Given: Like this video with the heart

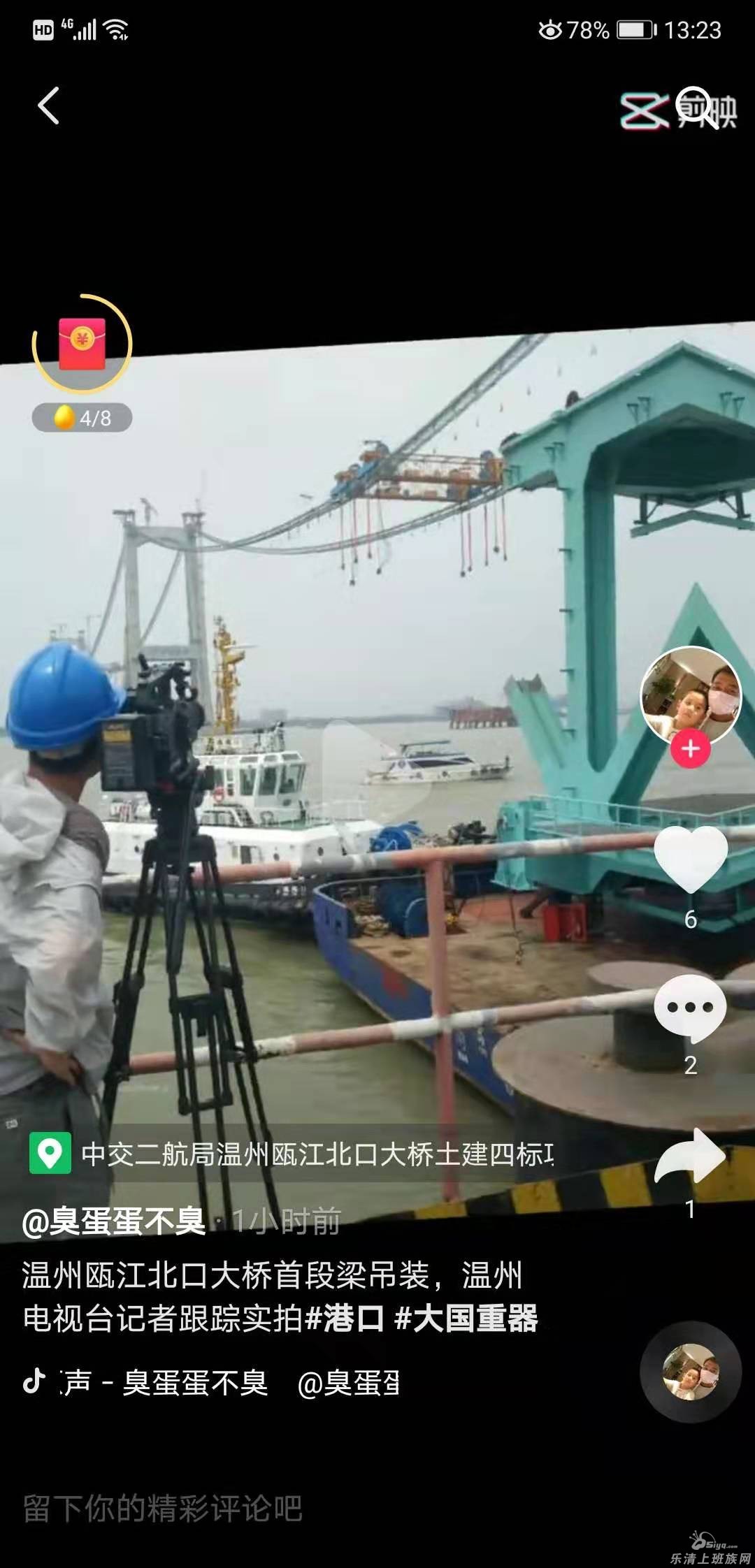Looking at the screenshot, I should tap(691, 859).
